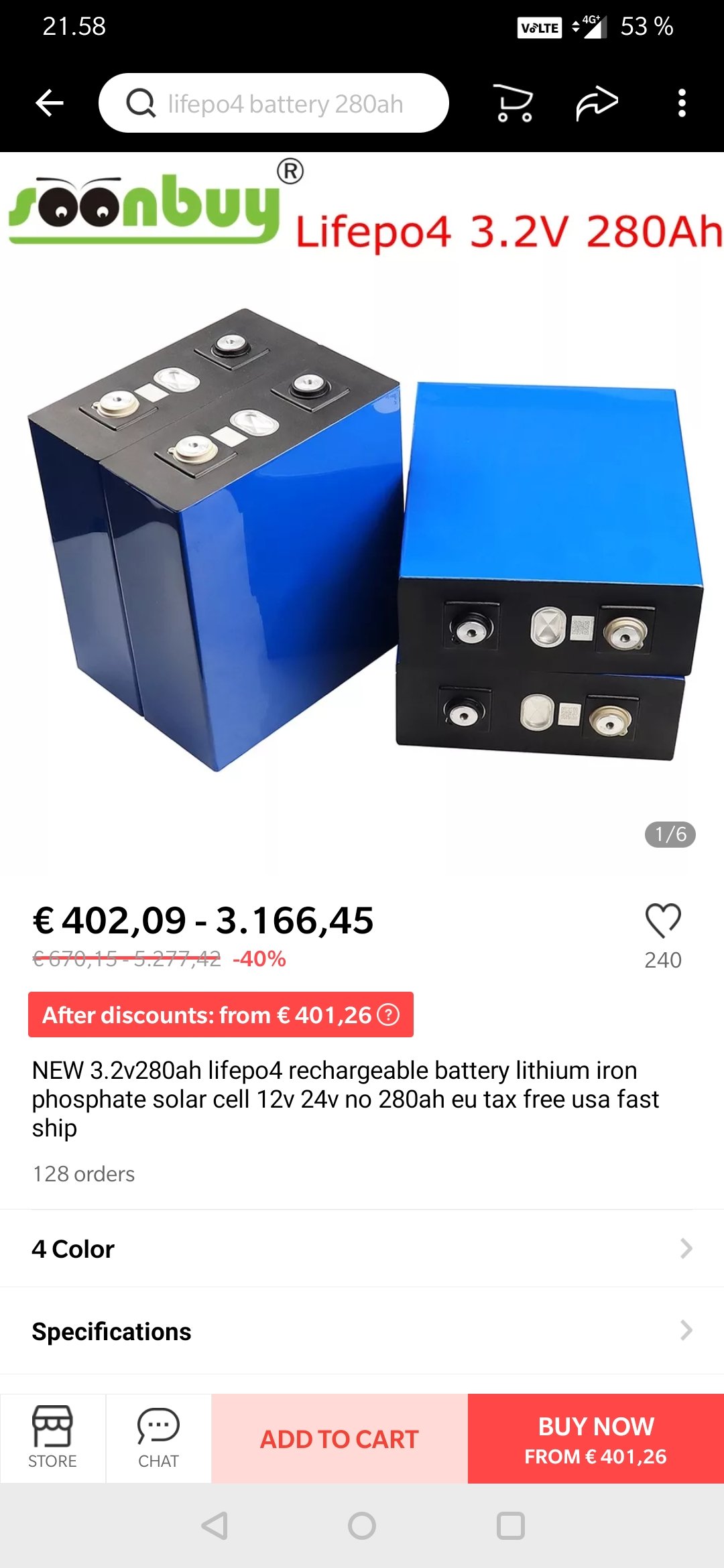
Task: Open the Lifepo4 battery product photo
Action: pyautogui.click(x=362, y=536)
